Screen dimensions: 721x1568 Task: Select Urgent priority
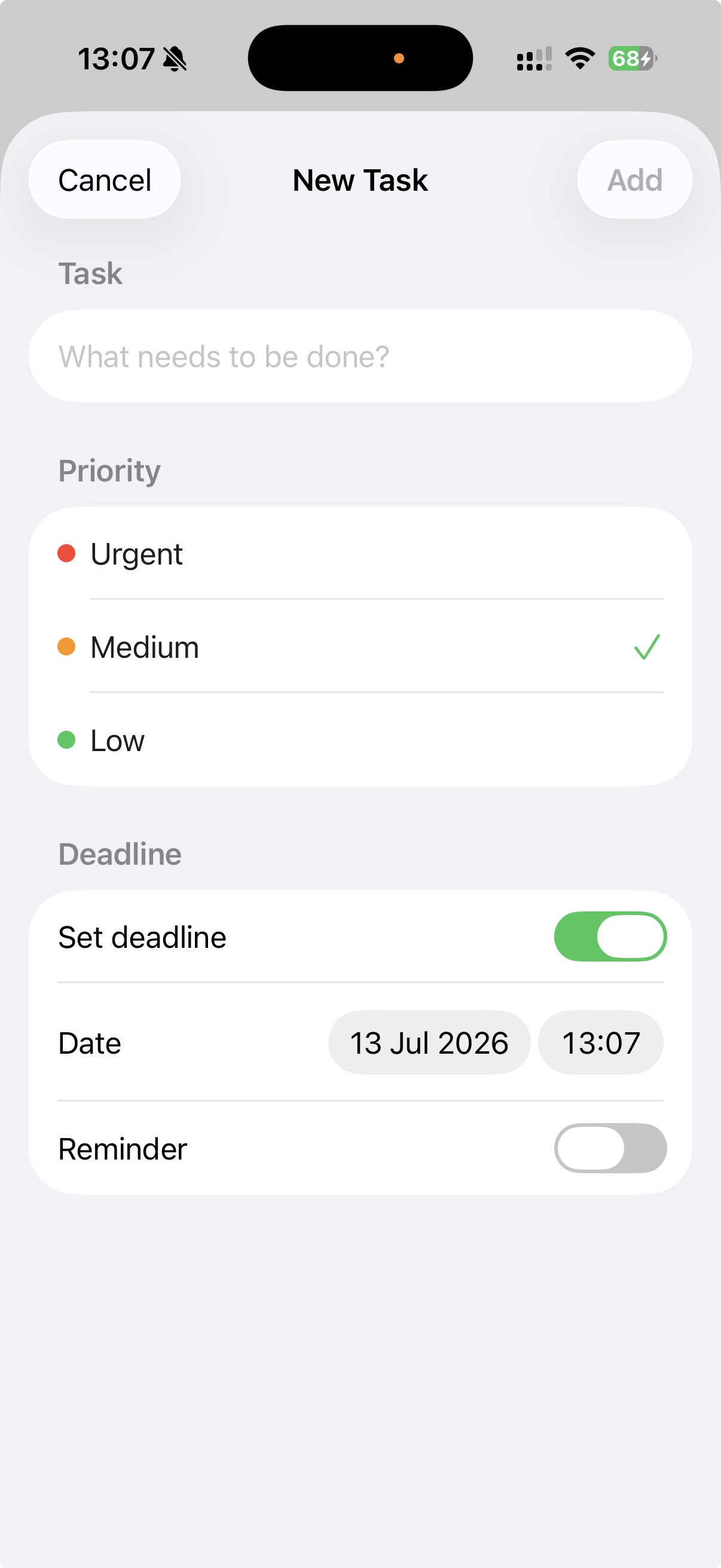pos(360,553)
